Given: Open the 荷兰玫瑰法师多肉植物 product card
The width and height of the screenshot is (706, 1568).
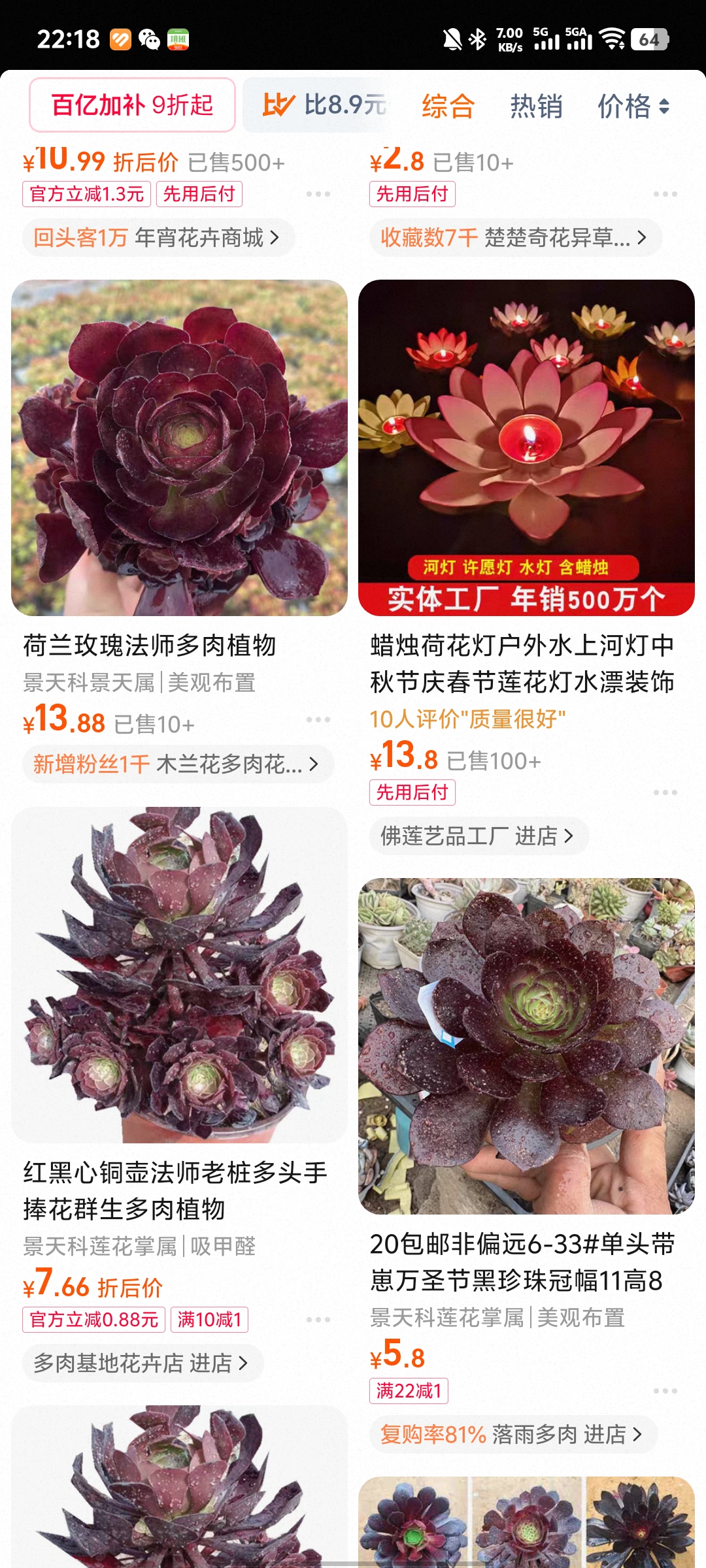Looking at the screenshot, I should [179, 448].
